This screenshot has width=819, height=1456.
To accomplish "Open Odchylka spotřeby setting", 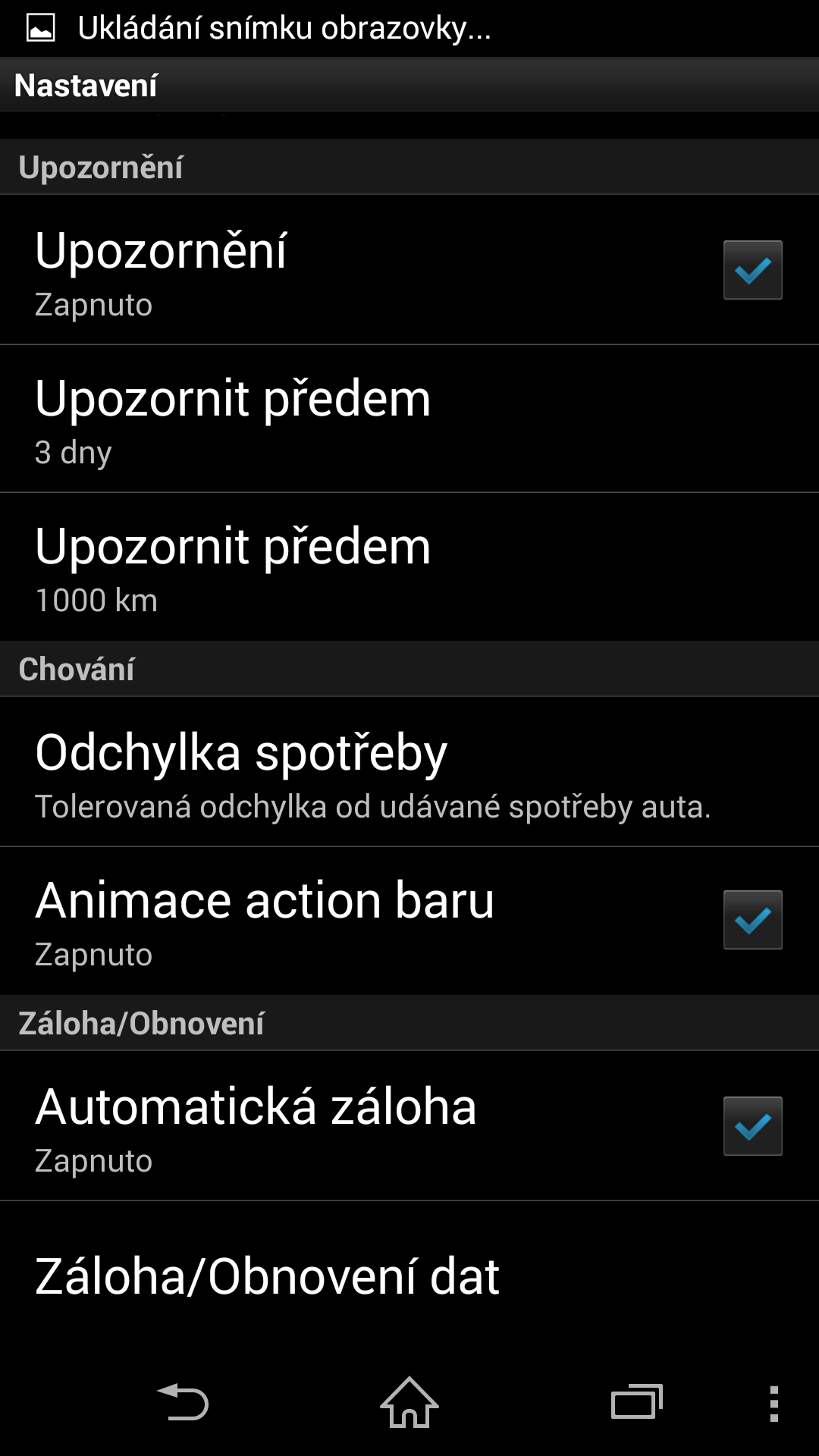I will point(409,773).
